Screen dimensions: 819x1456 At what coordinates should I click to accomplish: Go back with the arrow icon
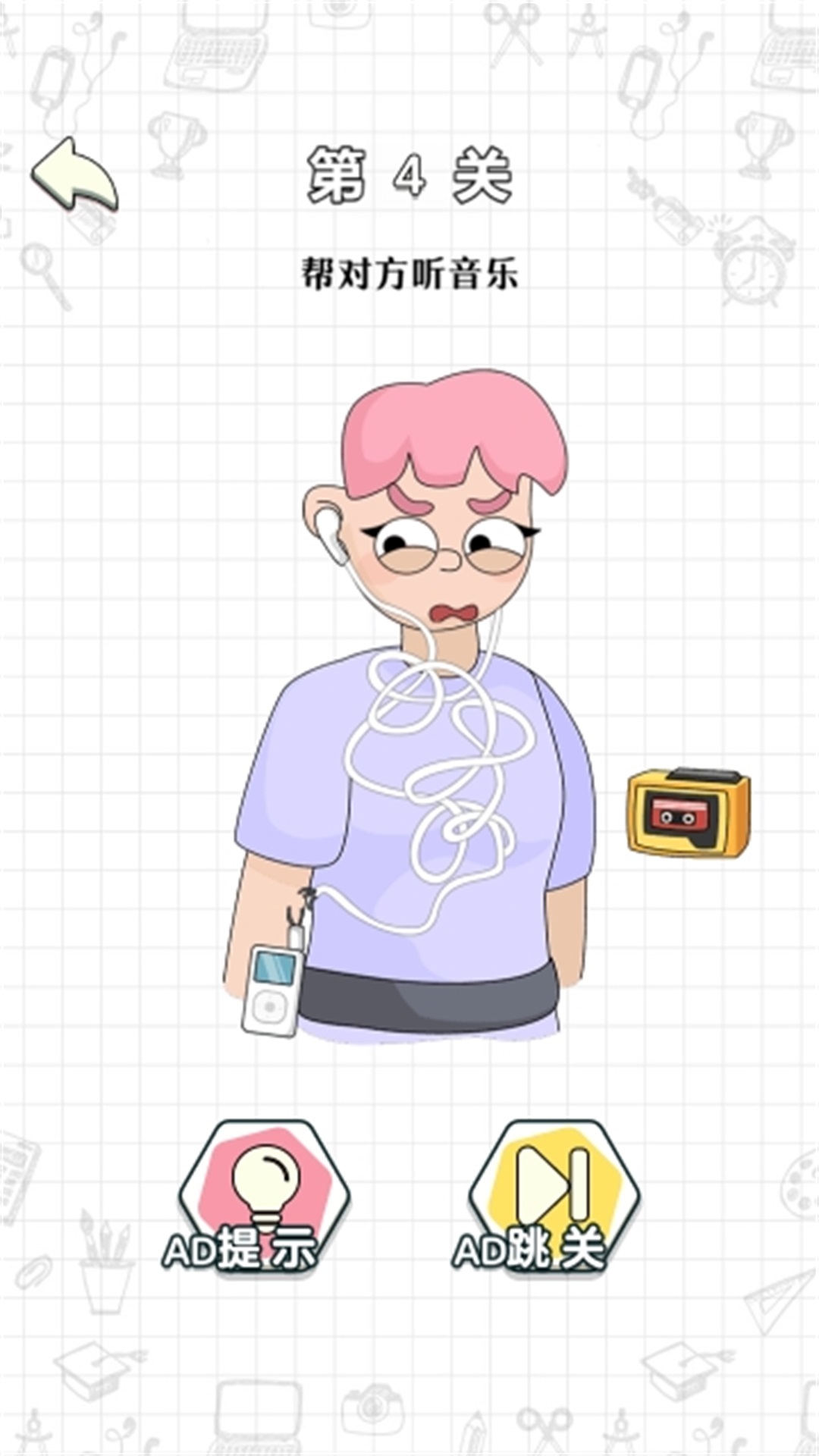tap(74, 175)
